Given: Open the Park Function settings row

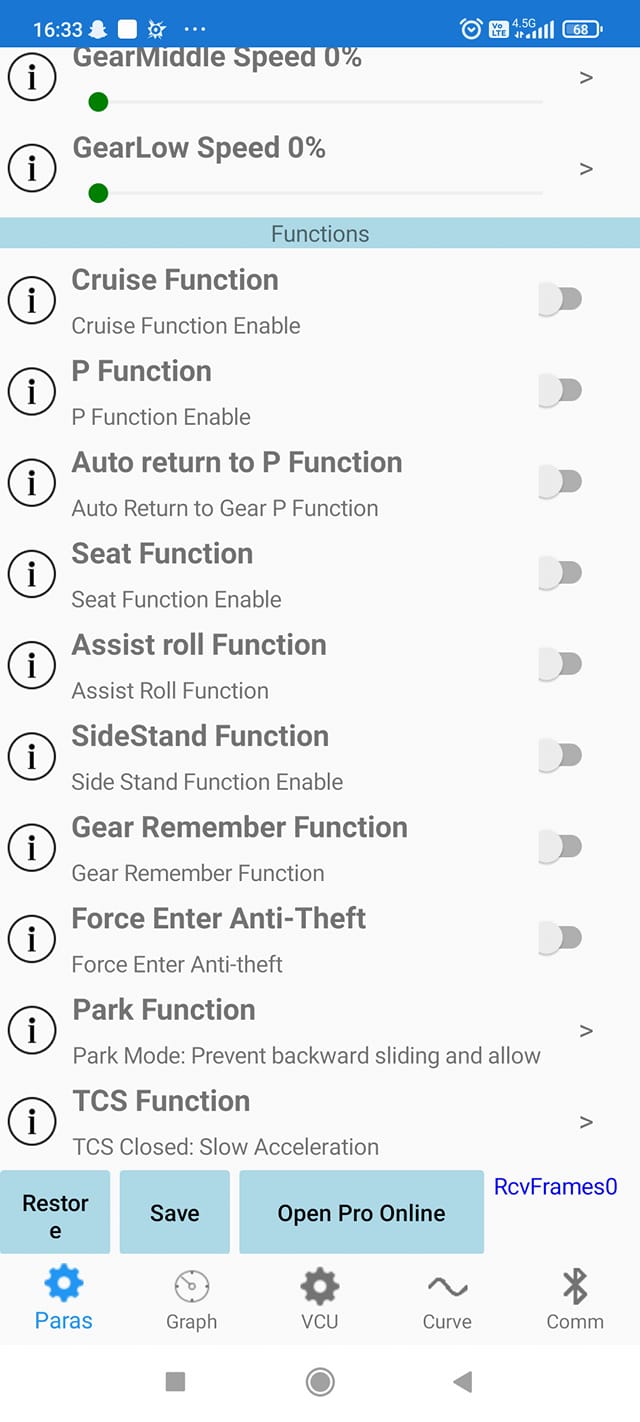Looking at the screenshot, I should click(x=320, y=1030).
